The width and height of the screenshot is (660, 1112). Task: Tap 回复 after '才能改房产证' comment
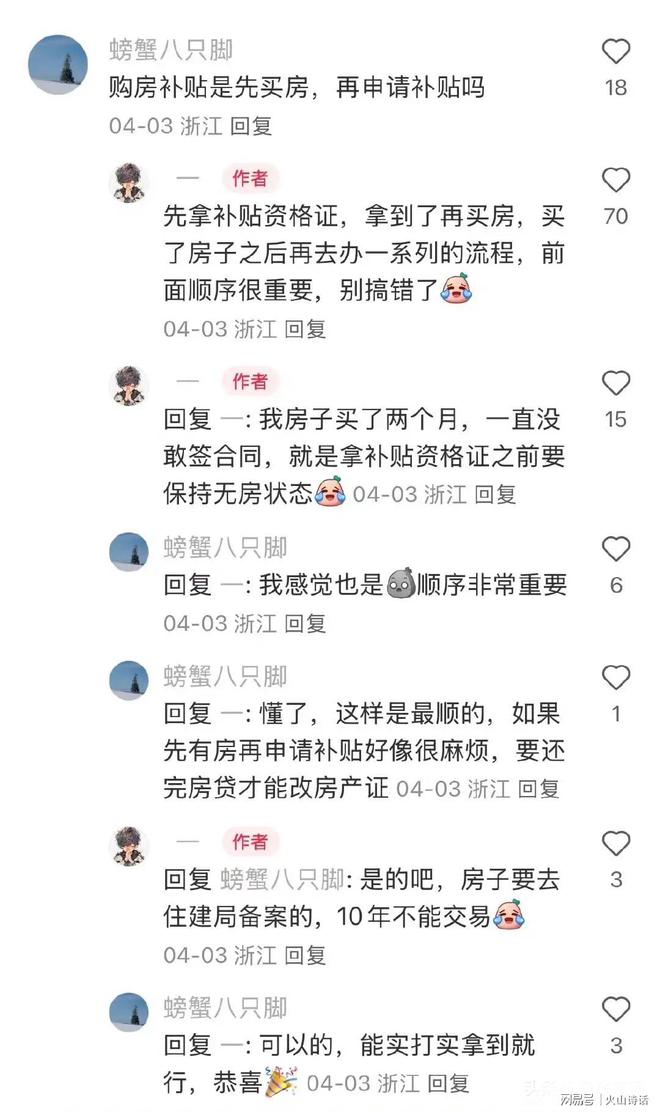538,788
